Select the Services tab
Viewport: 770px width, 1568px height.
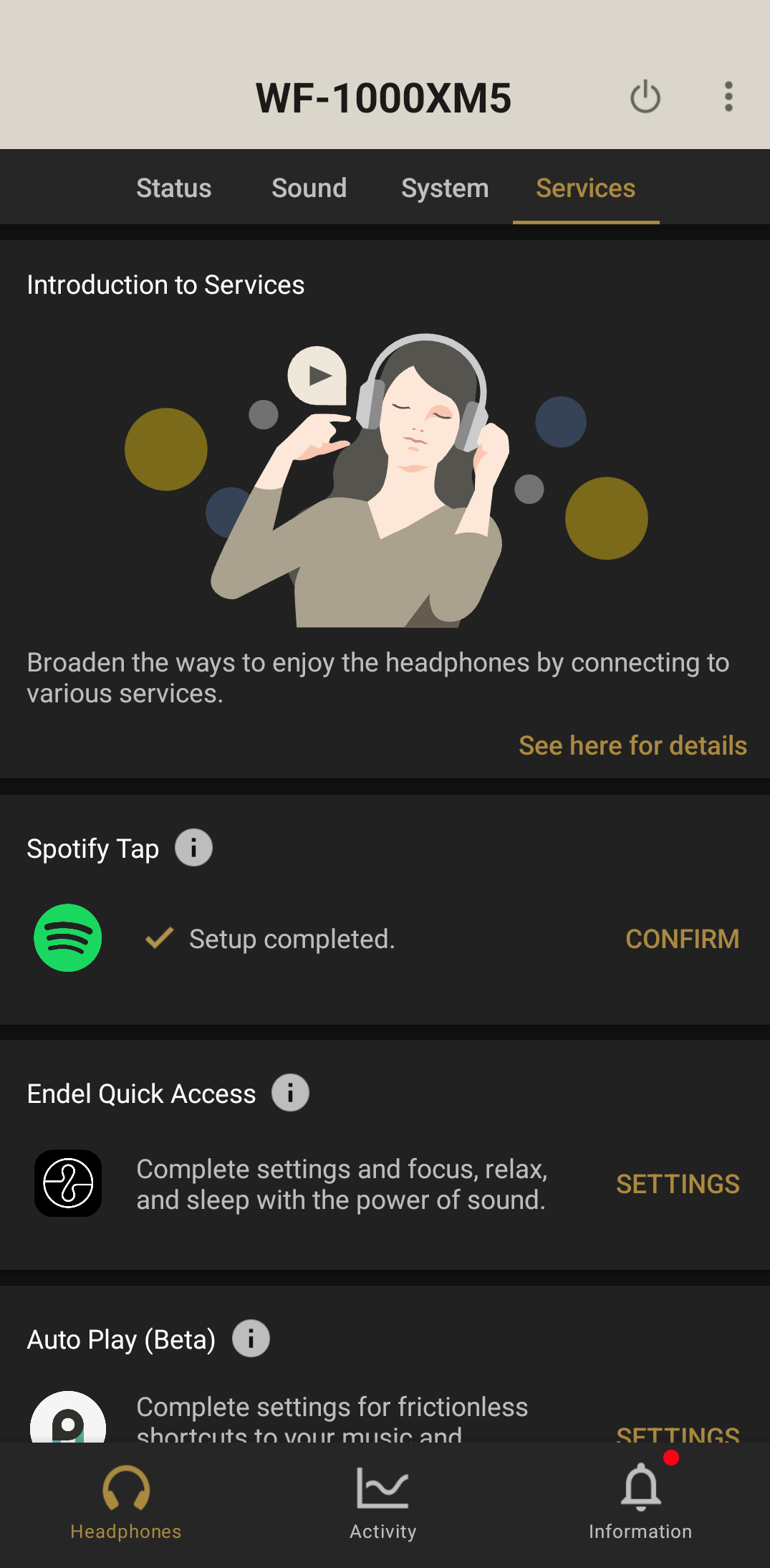click(x=585, y=188)
